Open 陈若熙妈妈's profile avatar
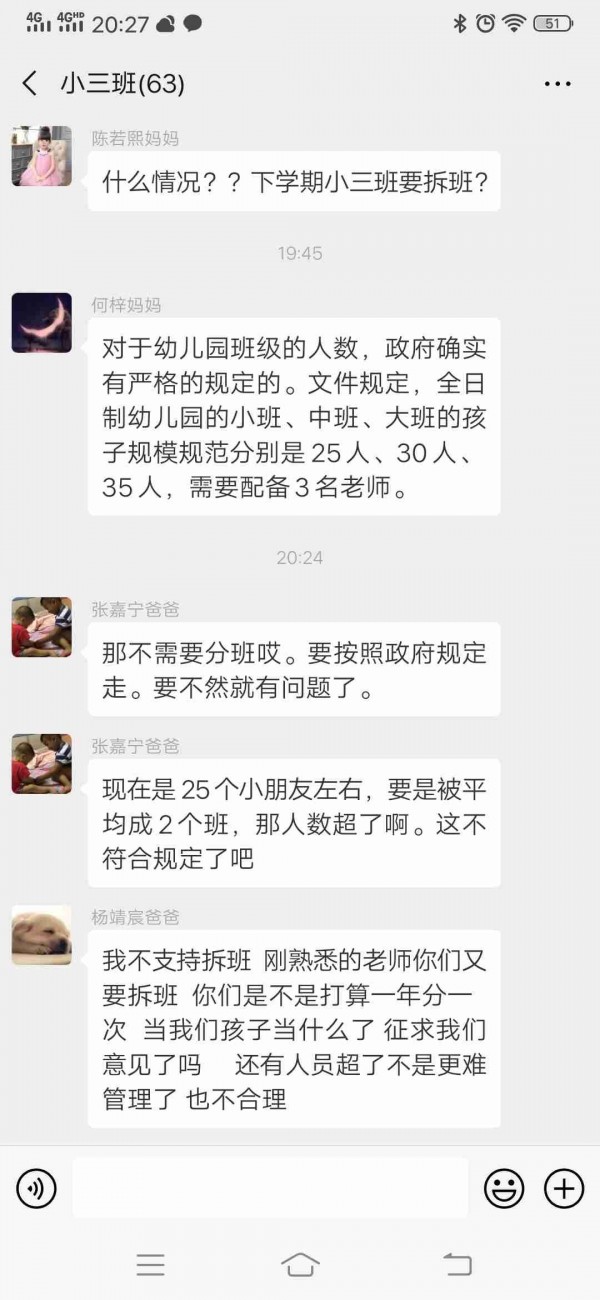600x1300 pixels. coord(41,156)
